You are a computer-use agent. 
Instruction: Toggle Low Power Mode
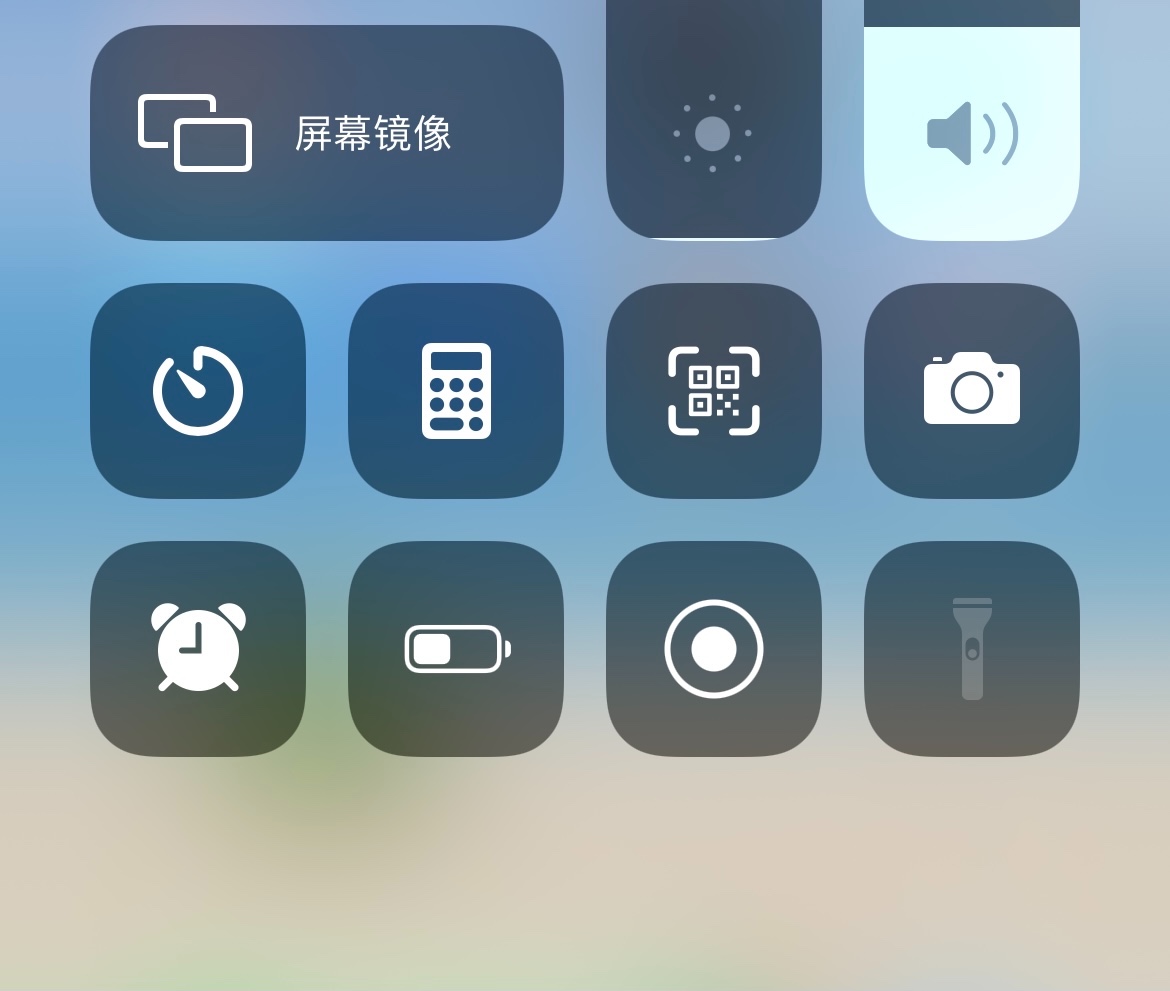tap(456, 649)
